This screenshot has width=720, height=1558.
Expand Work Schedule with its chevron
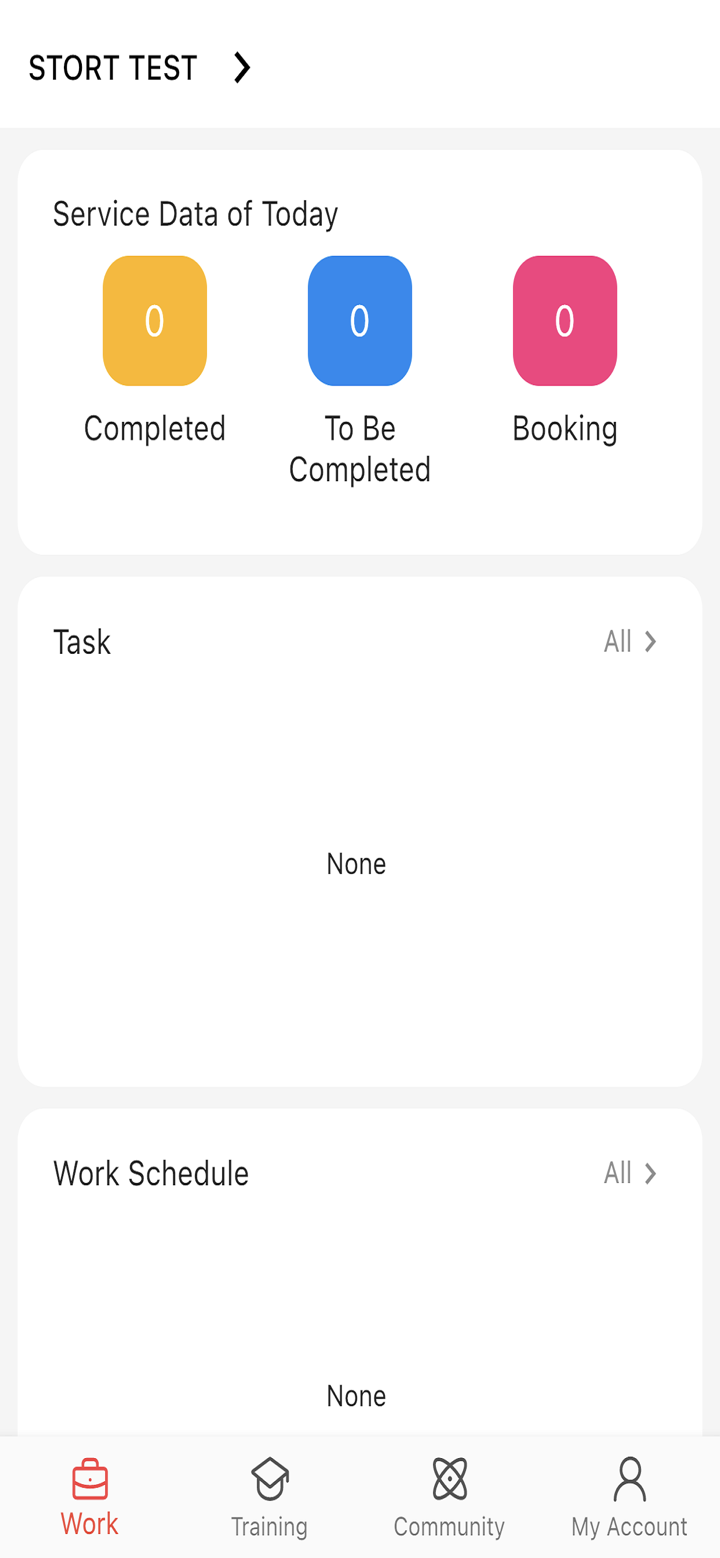(649, 1172)
